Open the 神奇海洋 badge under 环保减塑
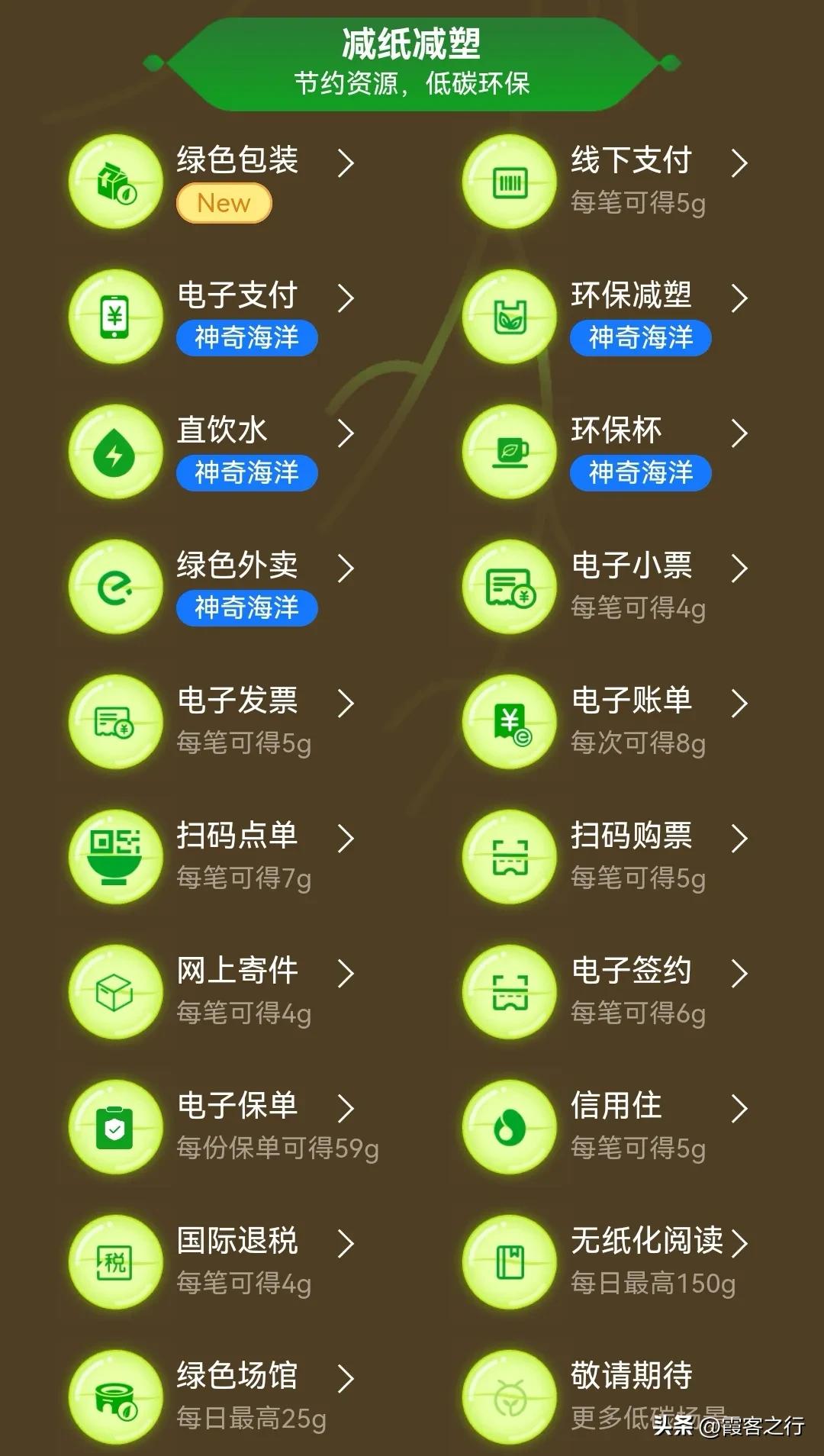This screenshot has height=1456, width=824. pyautogui.click(x=639, y=338)
